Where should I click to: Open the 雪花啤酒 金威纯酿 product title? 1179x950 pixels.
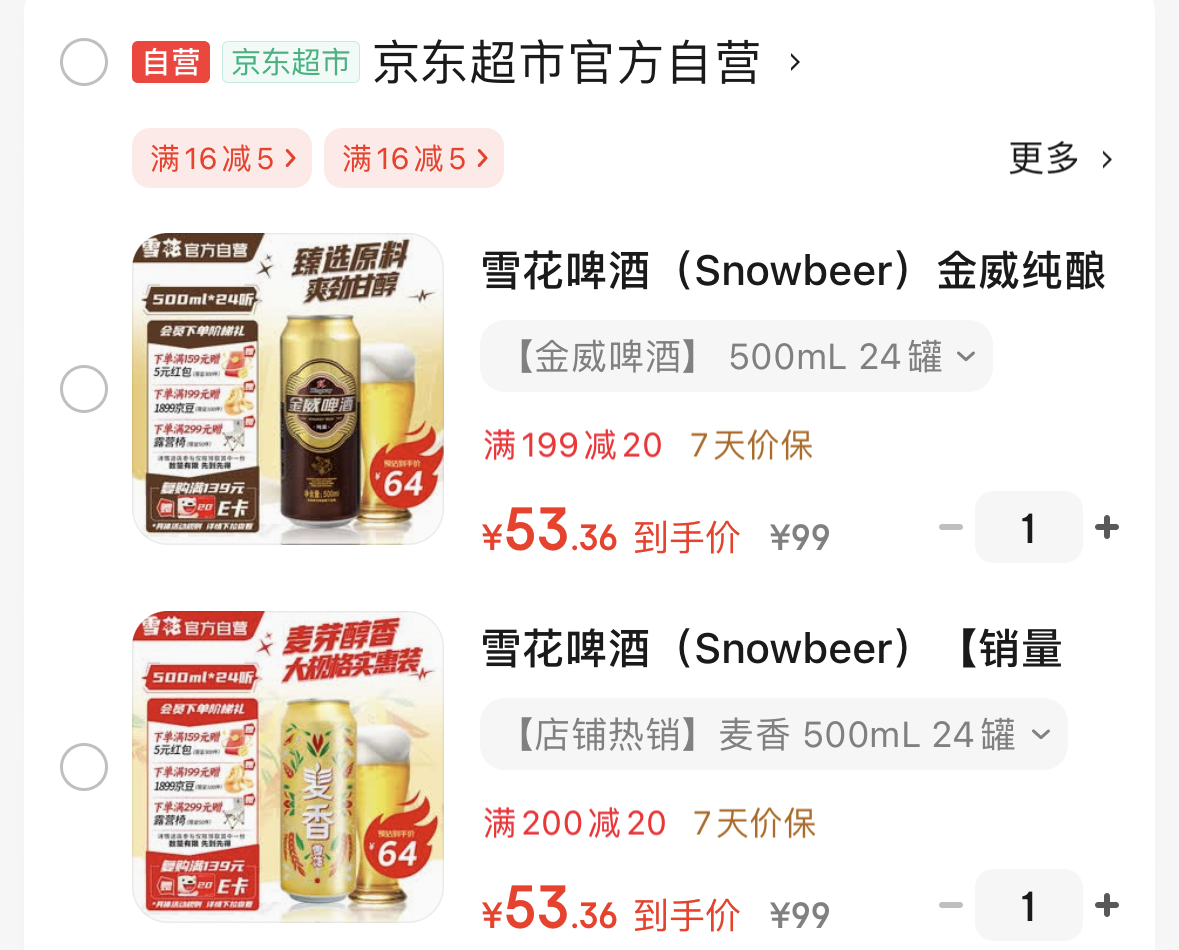[x=793, y=272]
